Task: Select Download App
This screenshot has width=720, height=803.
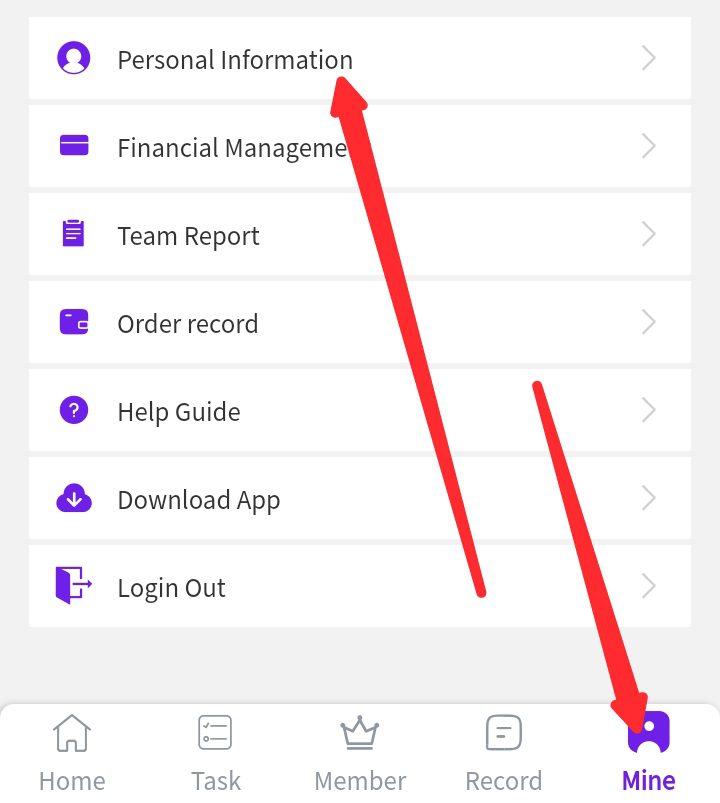Action: tap(198, 500)
